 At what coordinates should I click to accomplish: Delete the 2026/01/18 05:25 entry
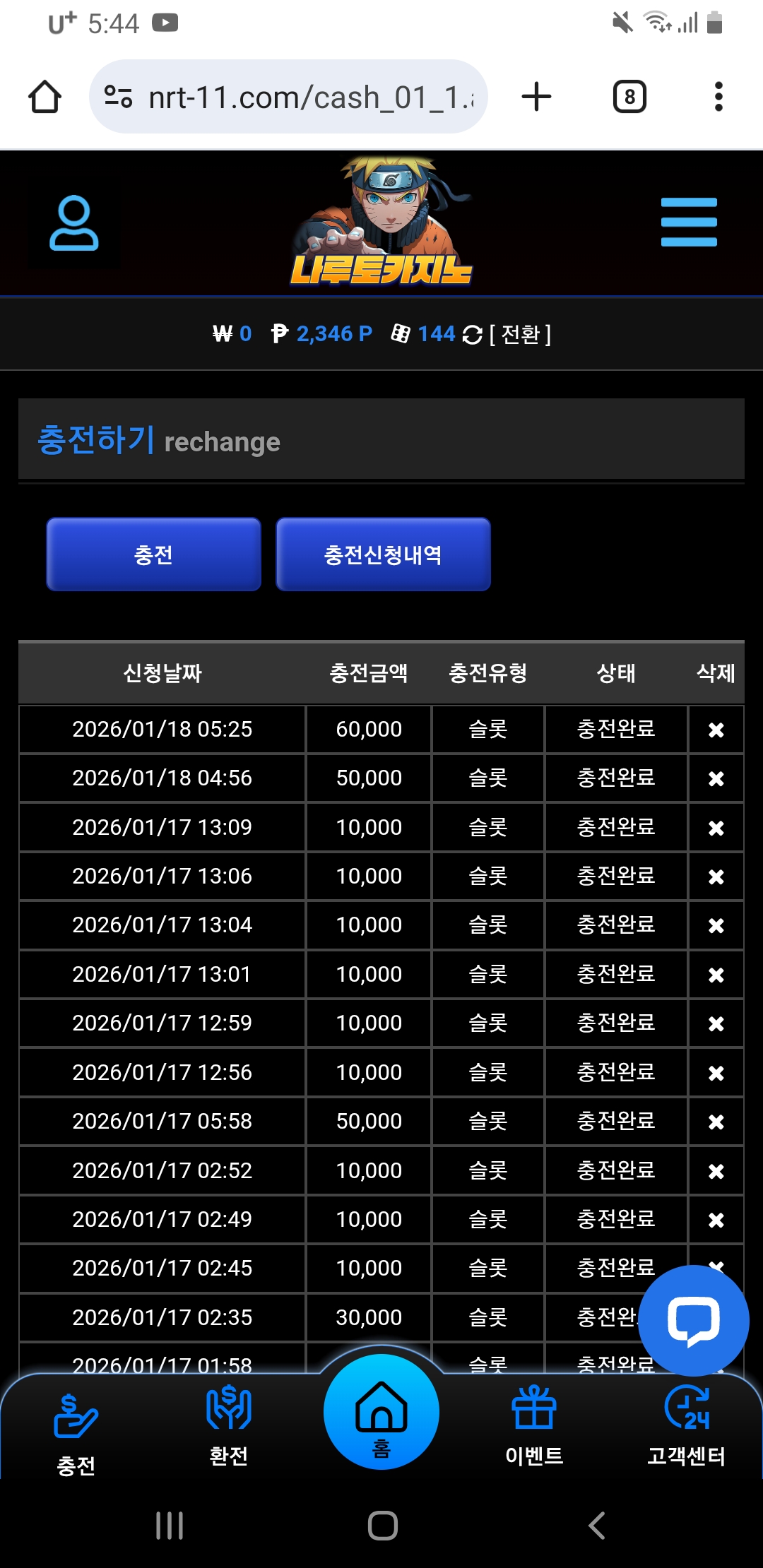pos(716,730)
